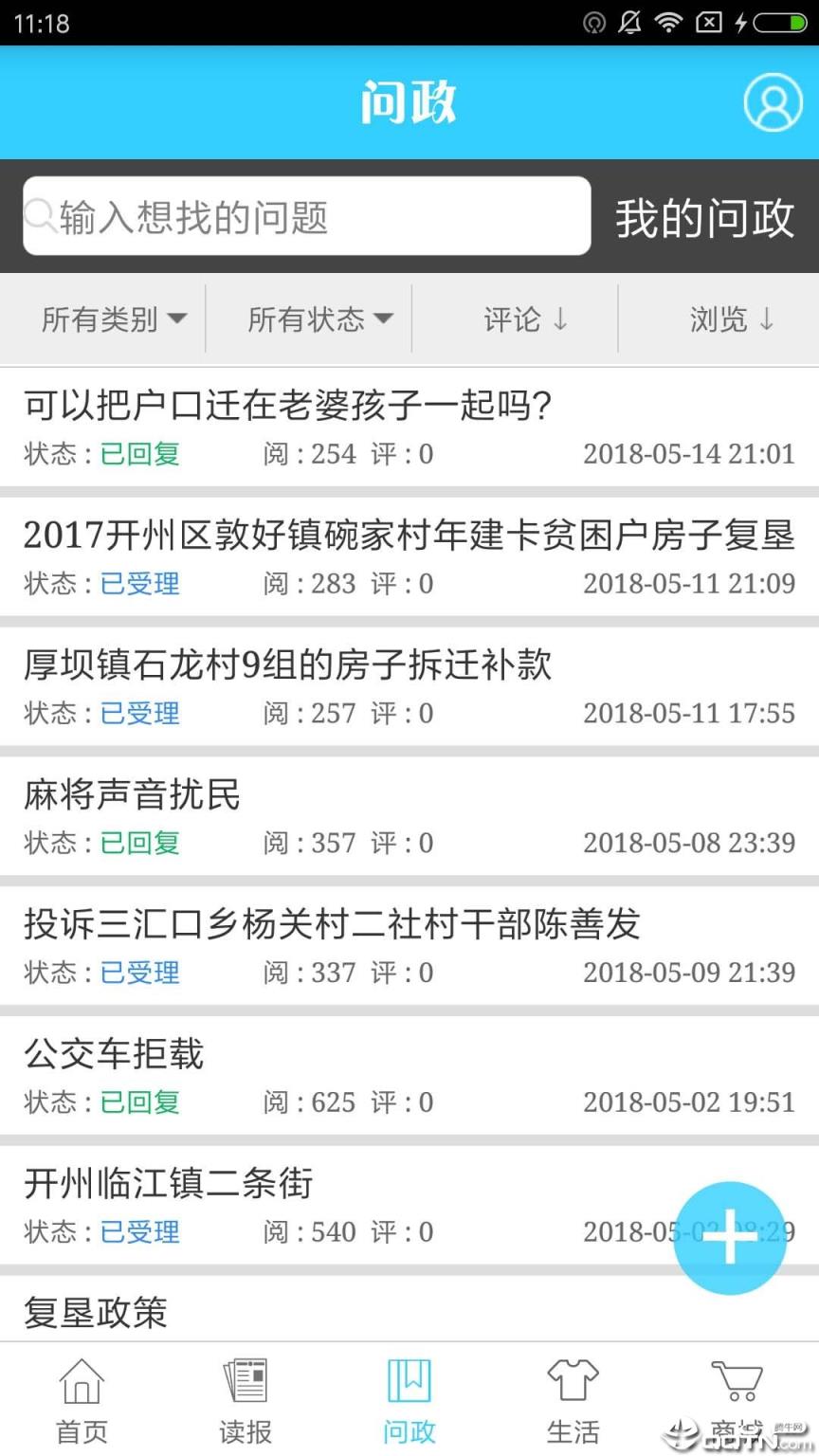Open 我的问政 button
Screen dimensions: 819x1456
pyautogui.click(x=705, y=217)
